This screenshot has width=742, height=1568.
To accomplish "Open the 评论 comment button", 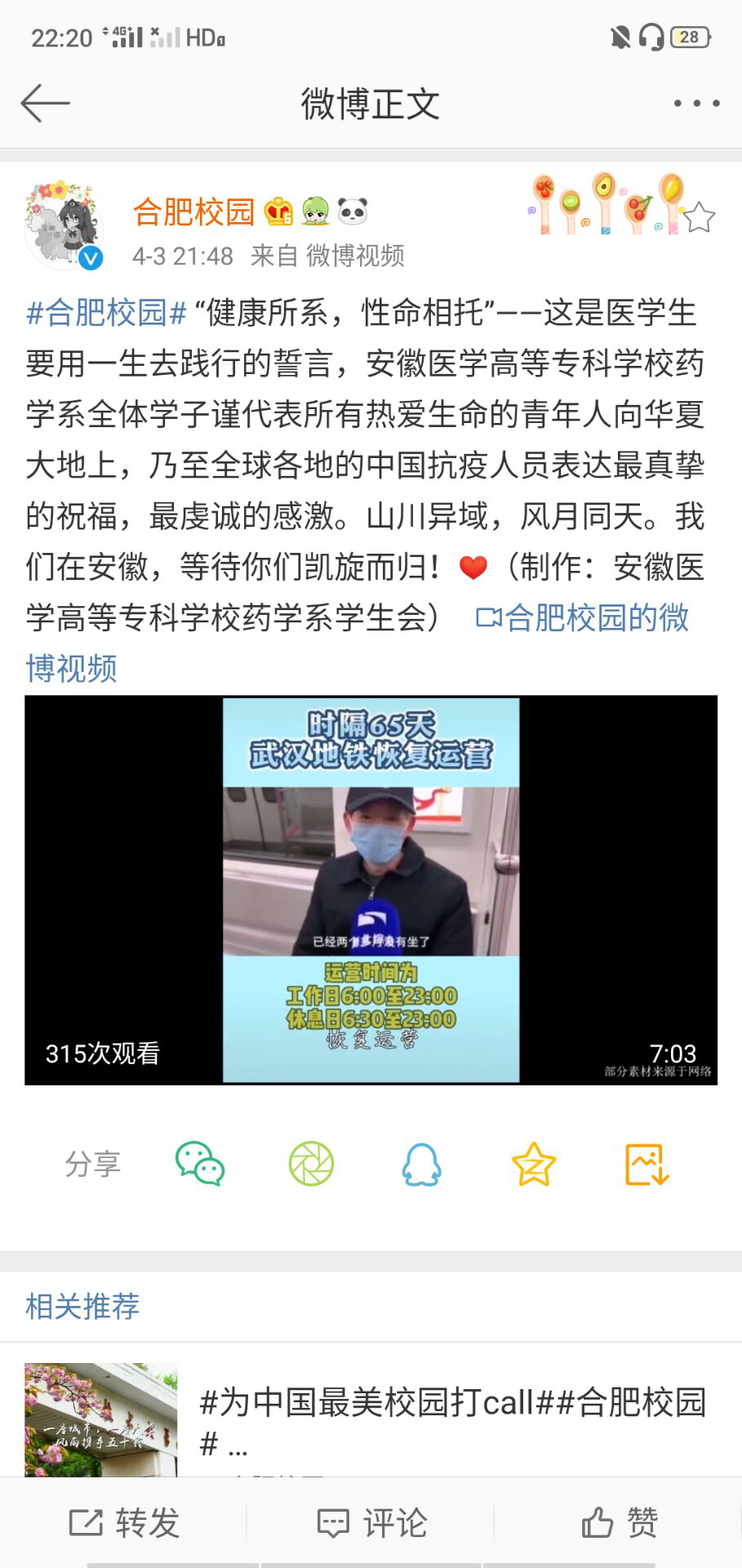I will pos(371,1523).
